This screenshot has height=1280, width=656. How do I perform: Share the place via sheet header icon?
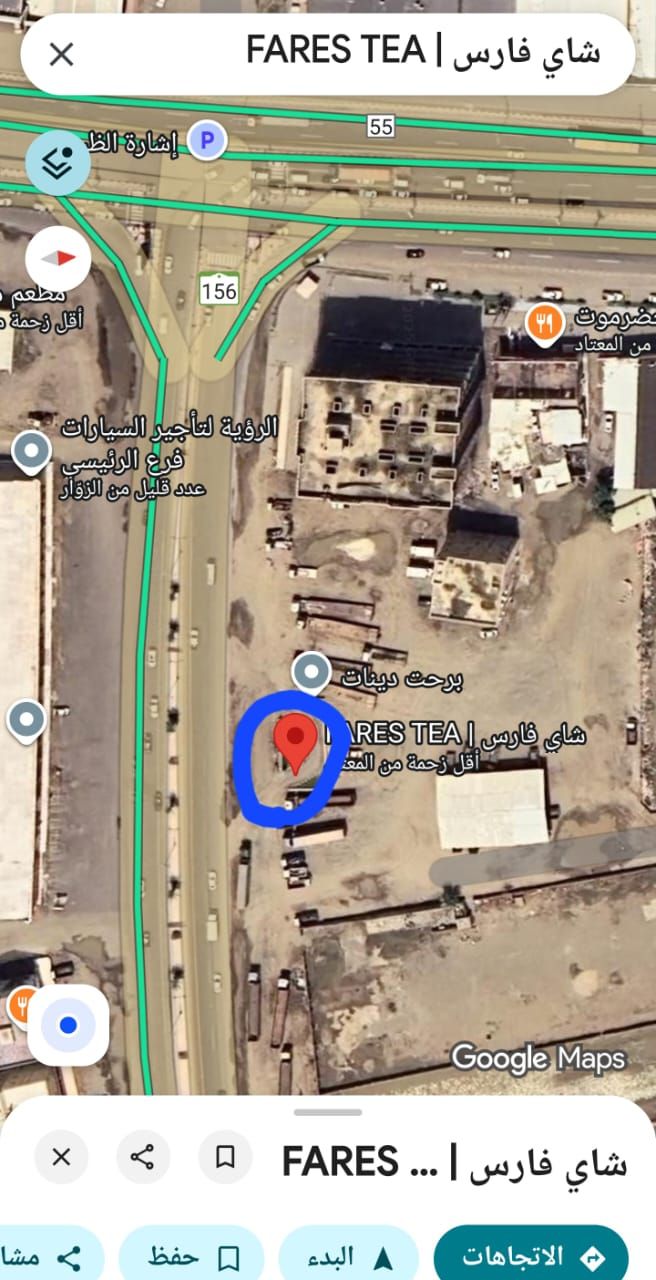click(x=143, y=1157)
